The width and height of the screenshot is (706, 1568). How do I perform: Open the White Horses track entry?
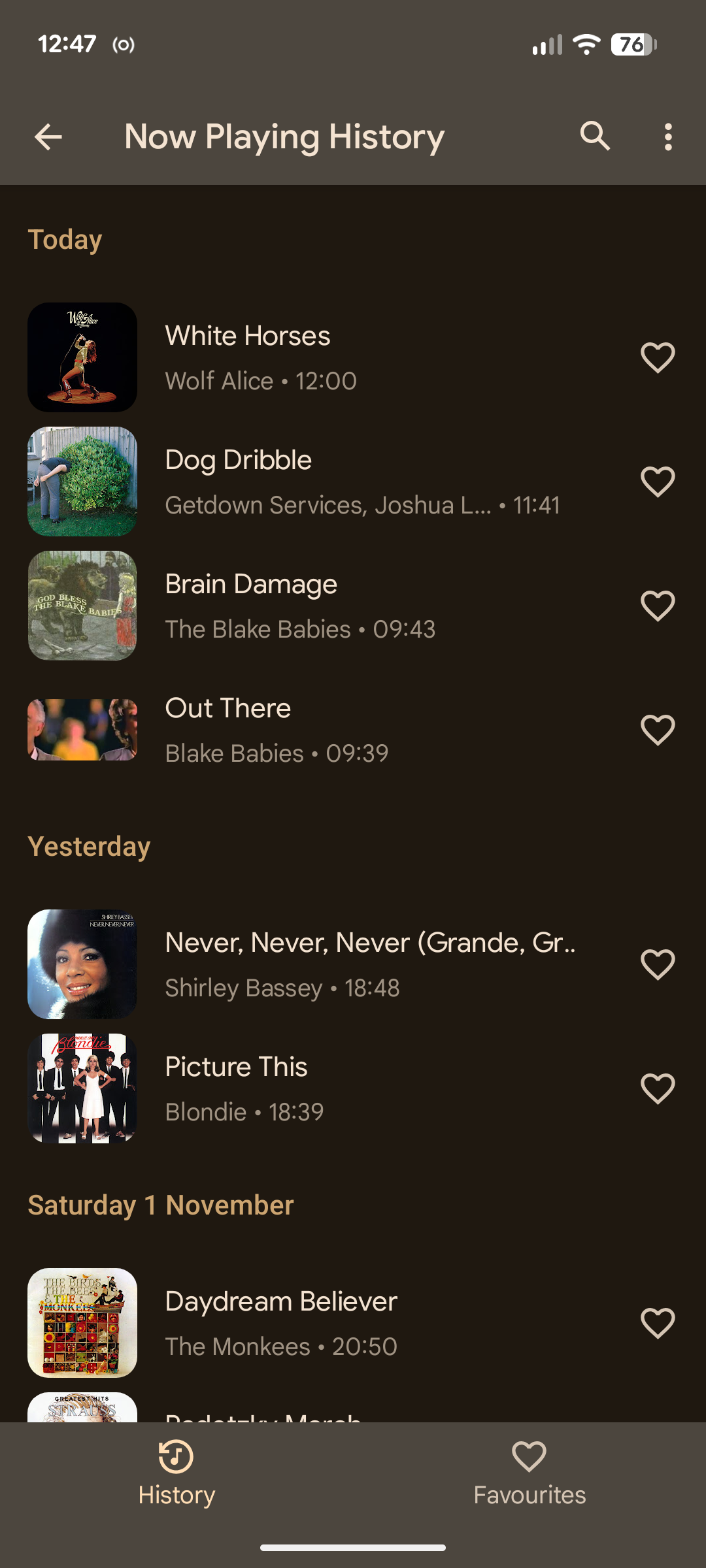pyautogui.click(x=327, y=357)
